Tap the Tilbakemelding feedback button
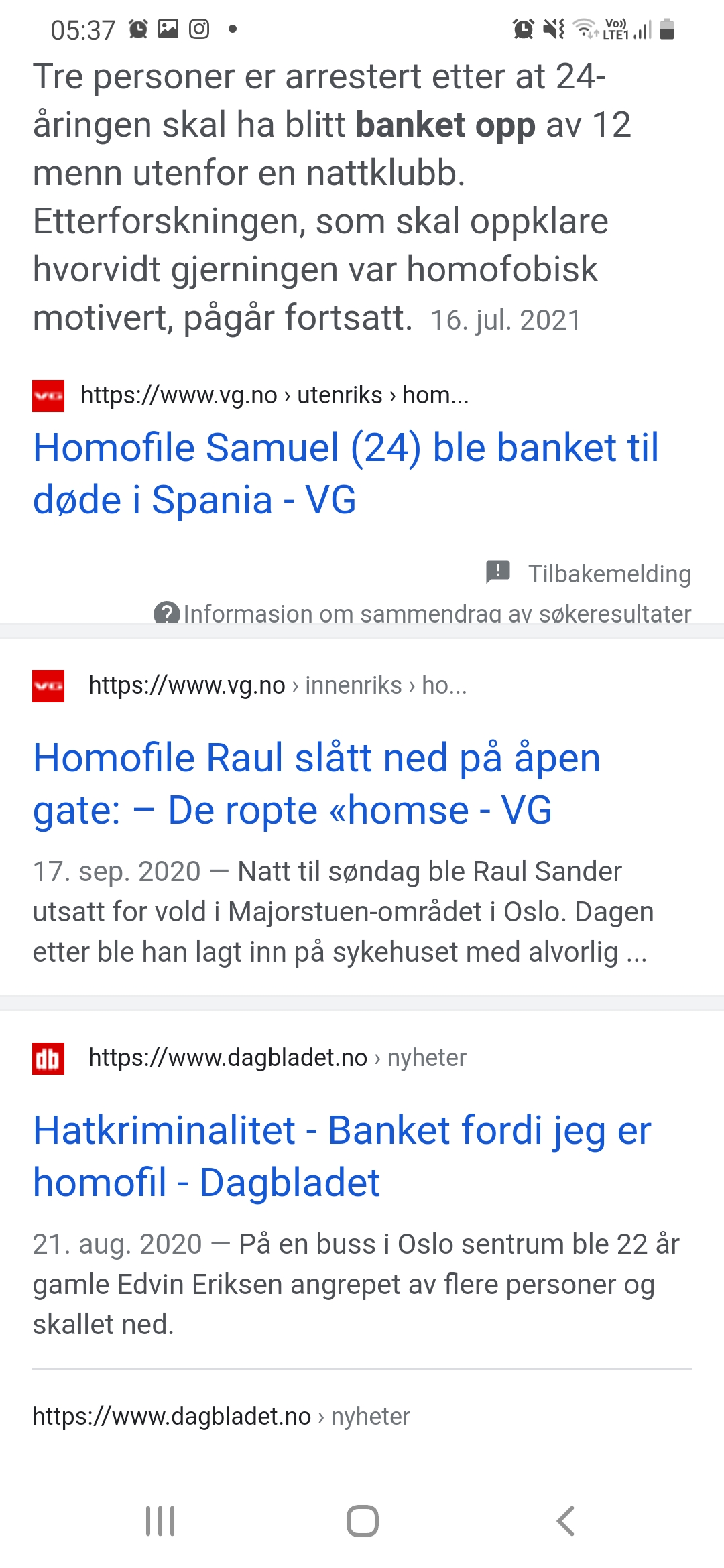This screenshot has width=724, height=1568. point(589,574)
